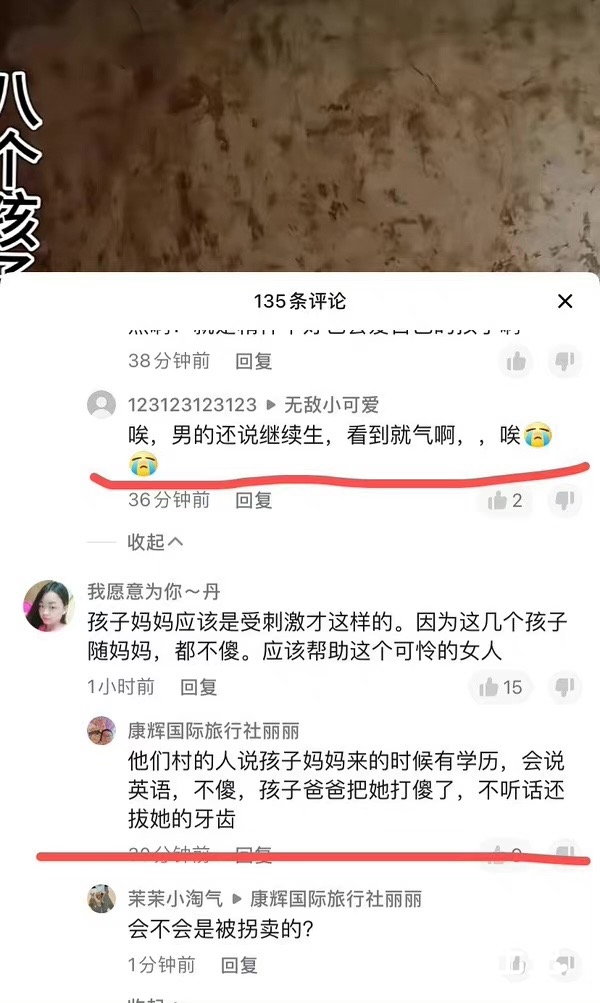Reply to the comment posted 38分钟前
The width and height of the screenshot is (600, 1003).
tap(254, 361)
